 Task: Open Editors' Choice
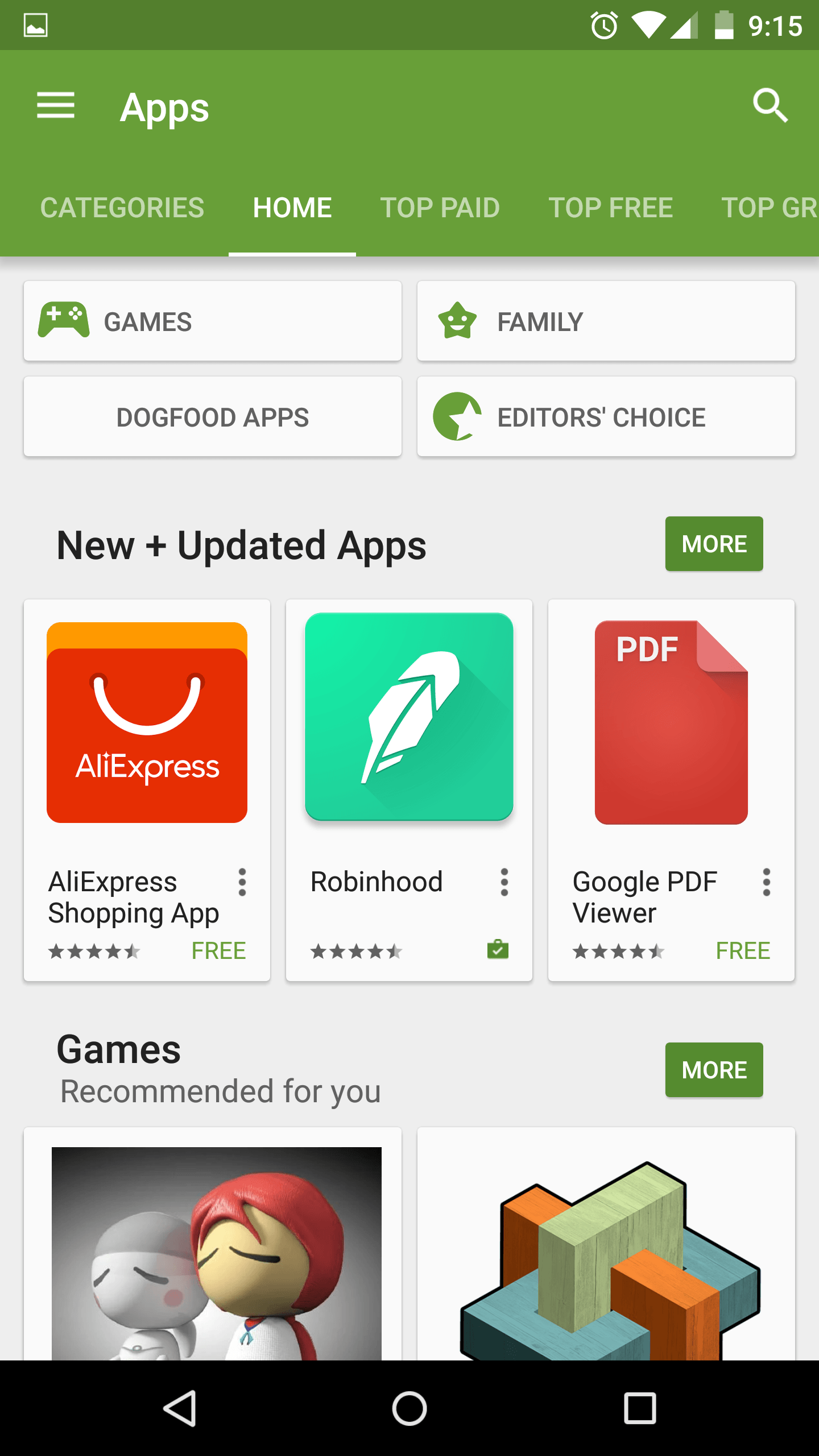tap(606, 417)
